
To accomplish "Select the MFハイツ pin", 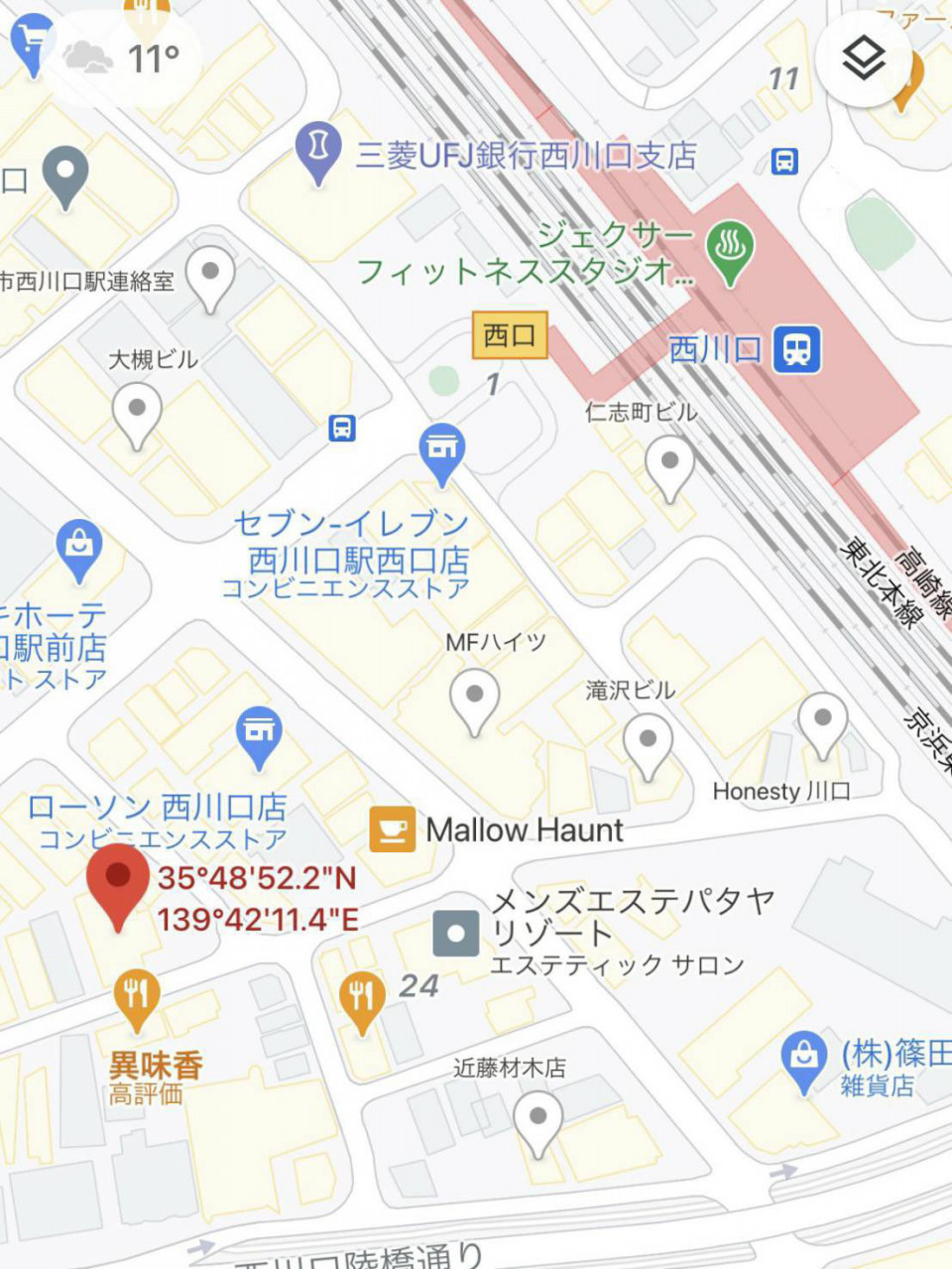I will click(x=474, y=697).
